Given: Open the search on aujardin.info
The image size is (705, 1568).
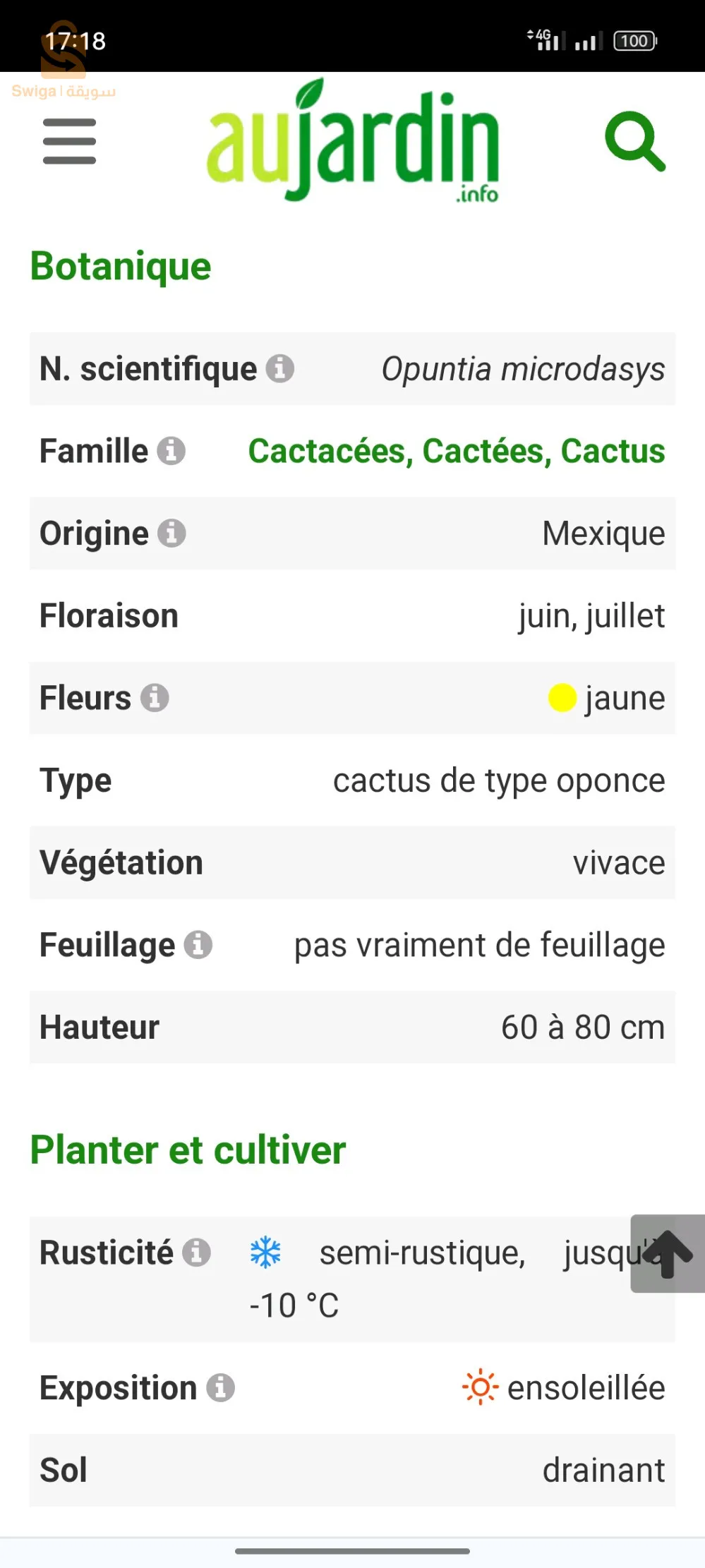Looking at the screenshot, I should pyautogui.click(x=634, y=143).
